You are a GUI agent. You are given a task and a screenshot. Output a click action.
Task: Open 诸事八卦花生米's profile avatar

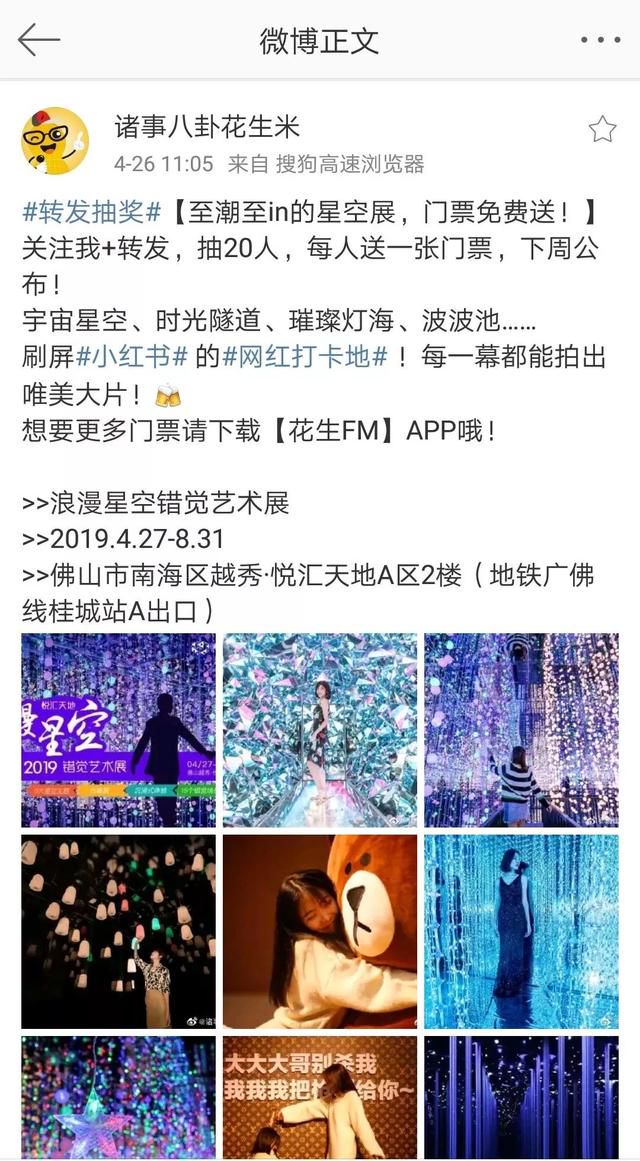(x=55, y=141)
